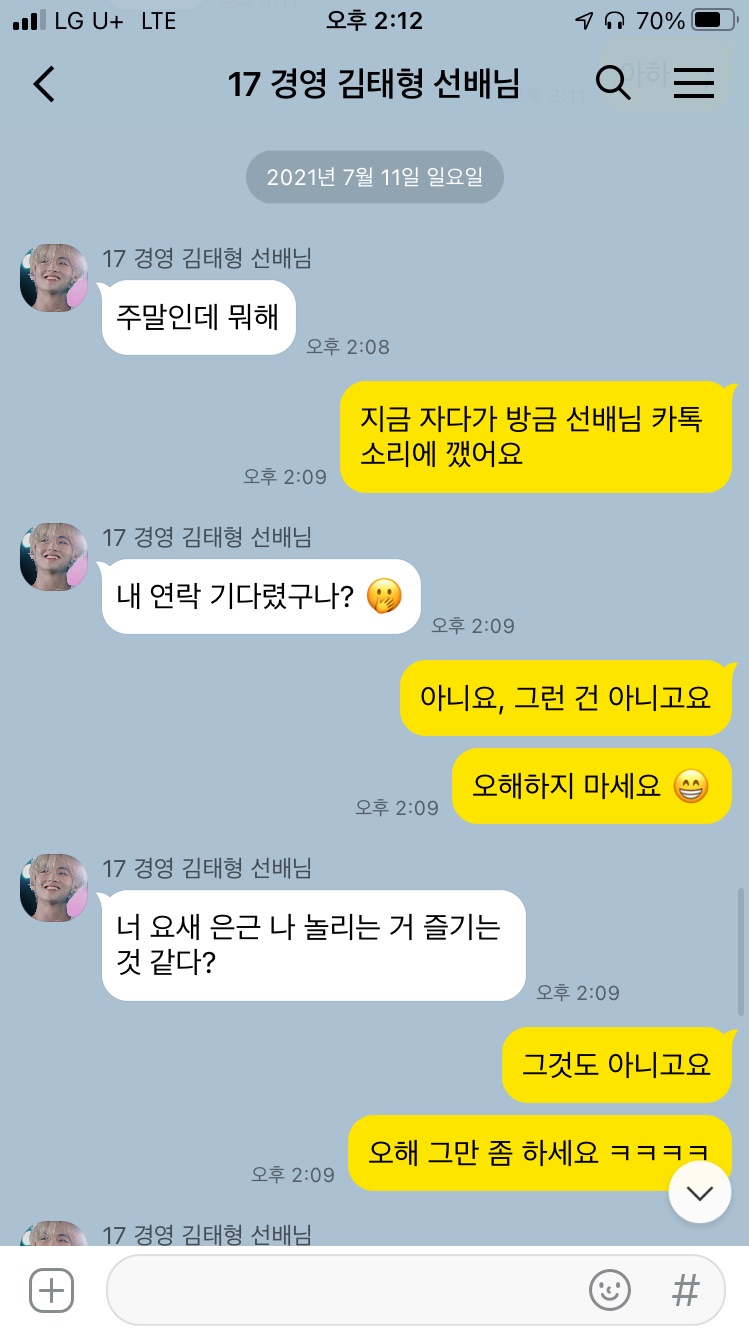
Task: Go back to the chat list
Action: pos(44,84)
